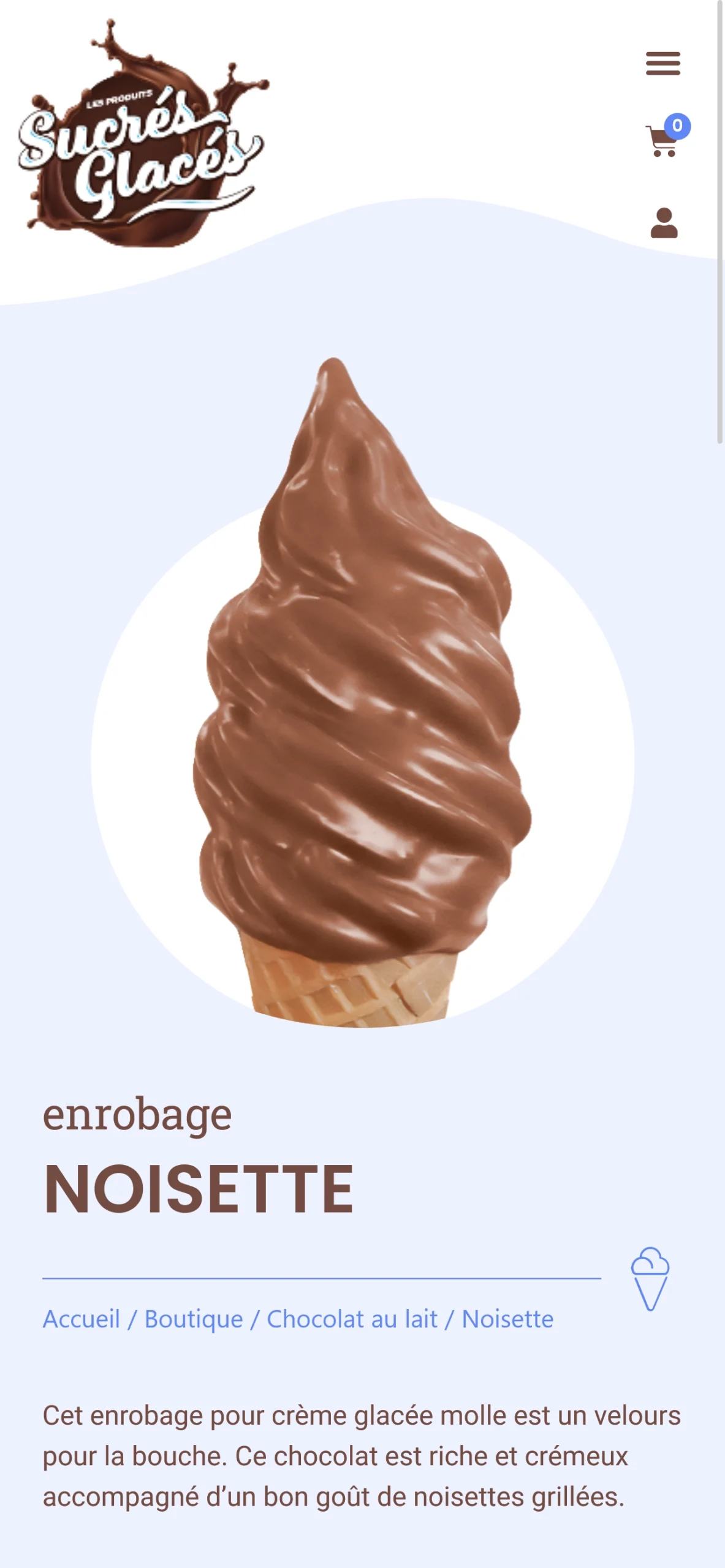
Task: View the shopping cart
Action: [x=663, y=141]
